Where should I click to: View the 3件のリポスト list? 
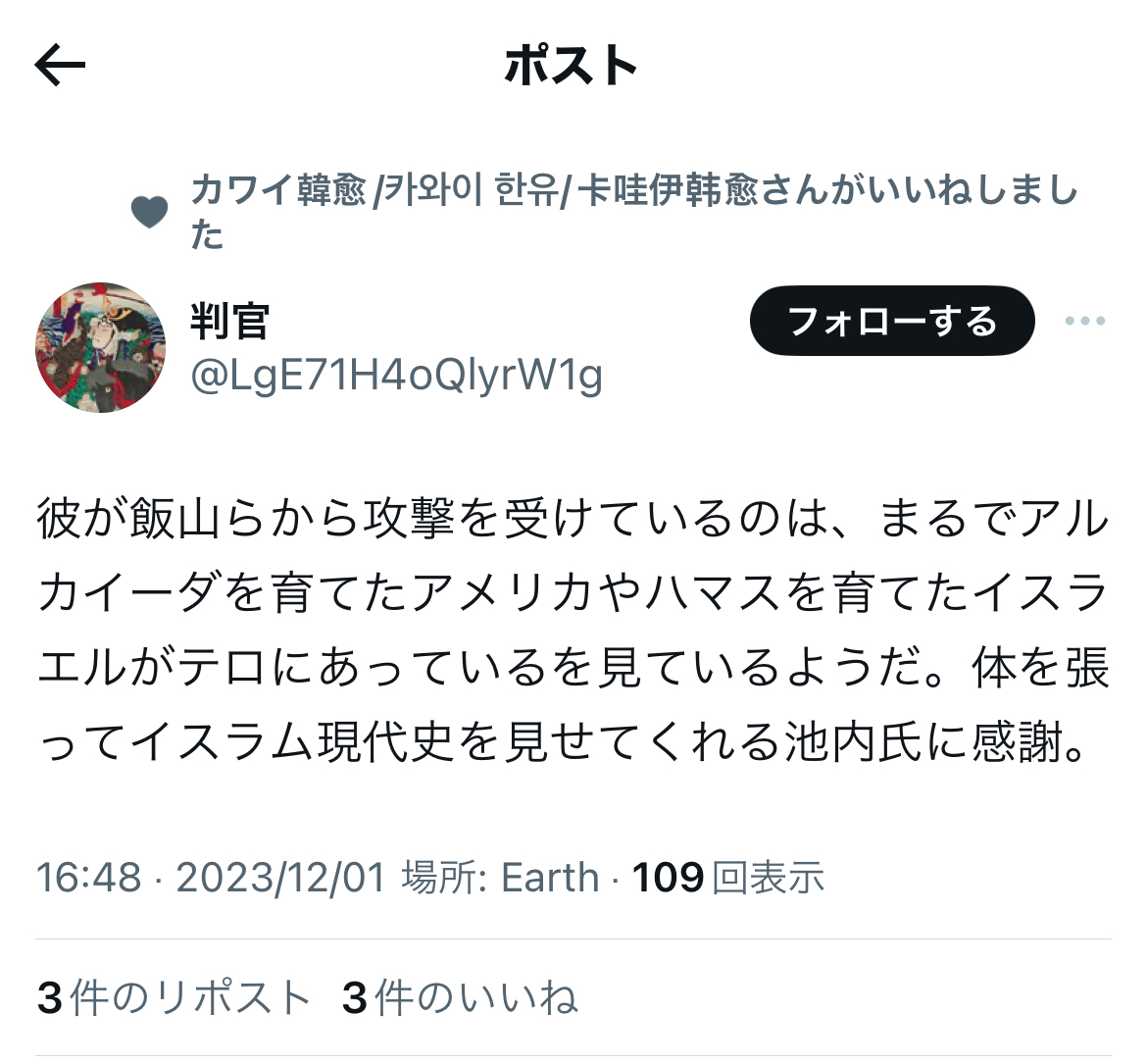pos(174,998)
